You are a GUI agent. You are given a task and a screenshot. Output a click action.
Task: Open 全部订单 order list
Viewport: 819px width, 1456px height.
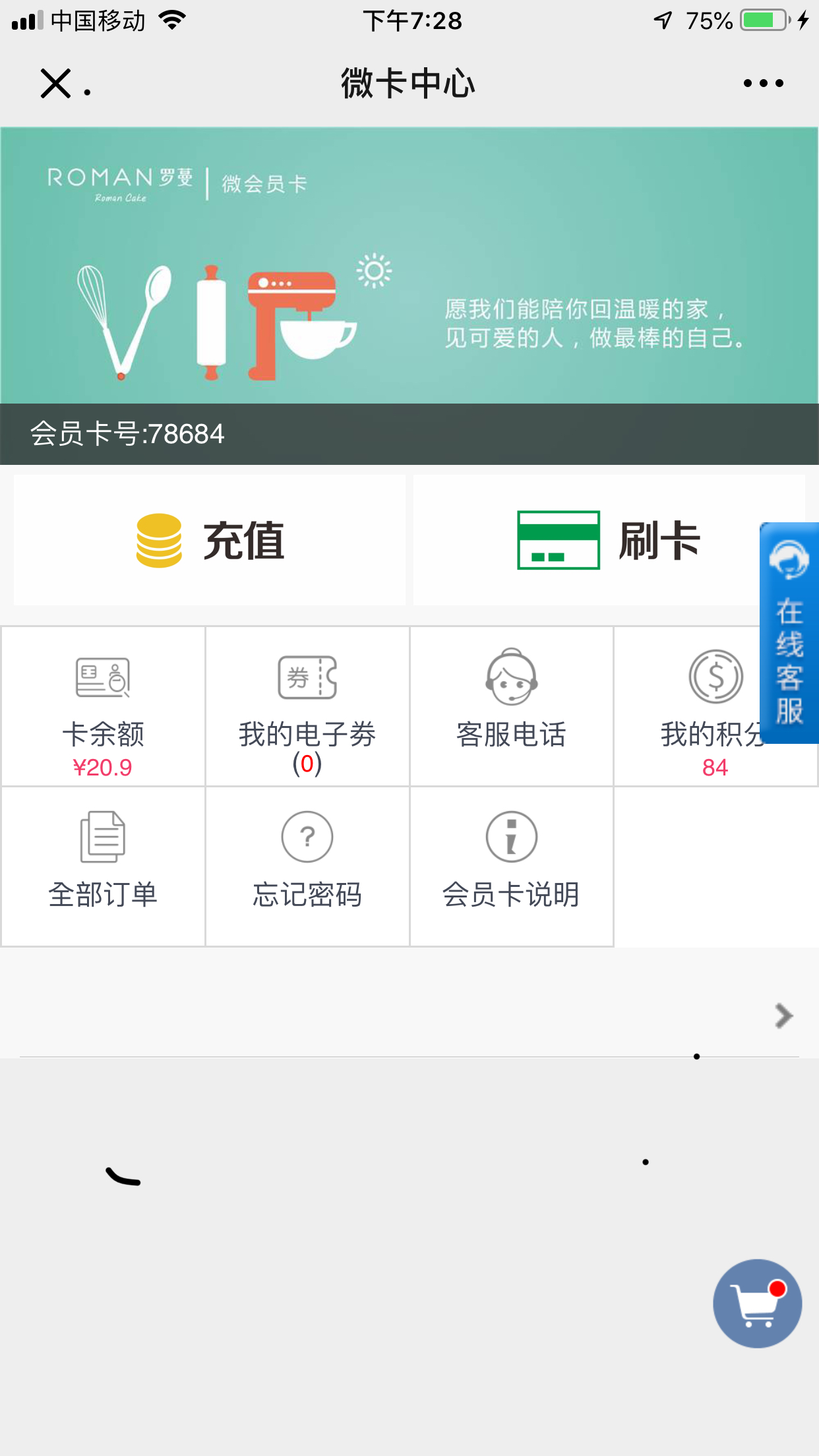(x=103, y=866)
